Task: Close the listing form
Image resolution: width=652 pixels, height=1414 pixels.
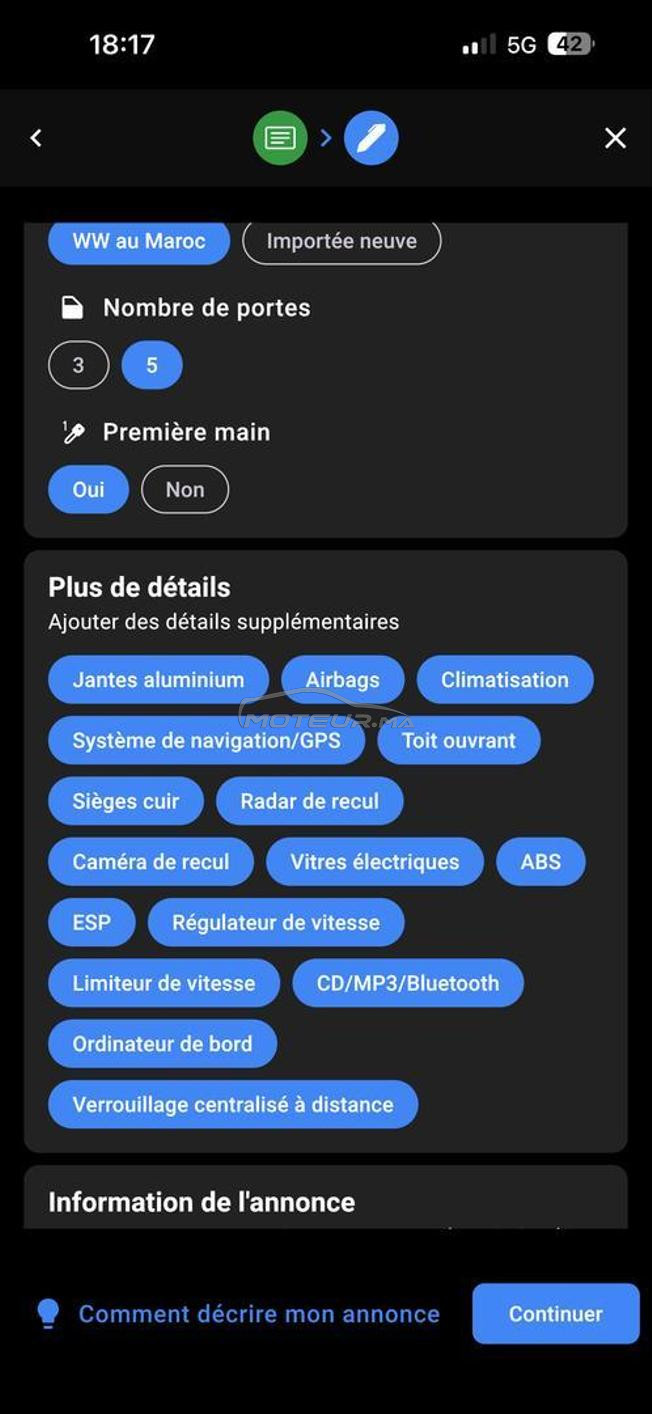Action: click(615, 138)
